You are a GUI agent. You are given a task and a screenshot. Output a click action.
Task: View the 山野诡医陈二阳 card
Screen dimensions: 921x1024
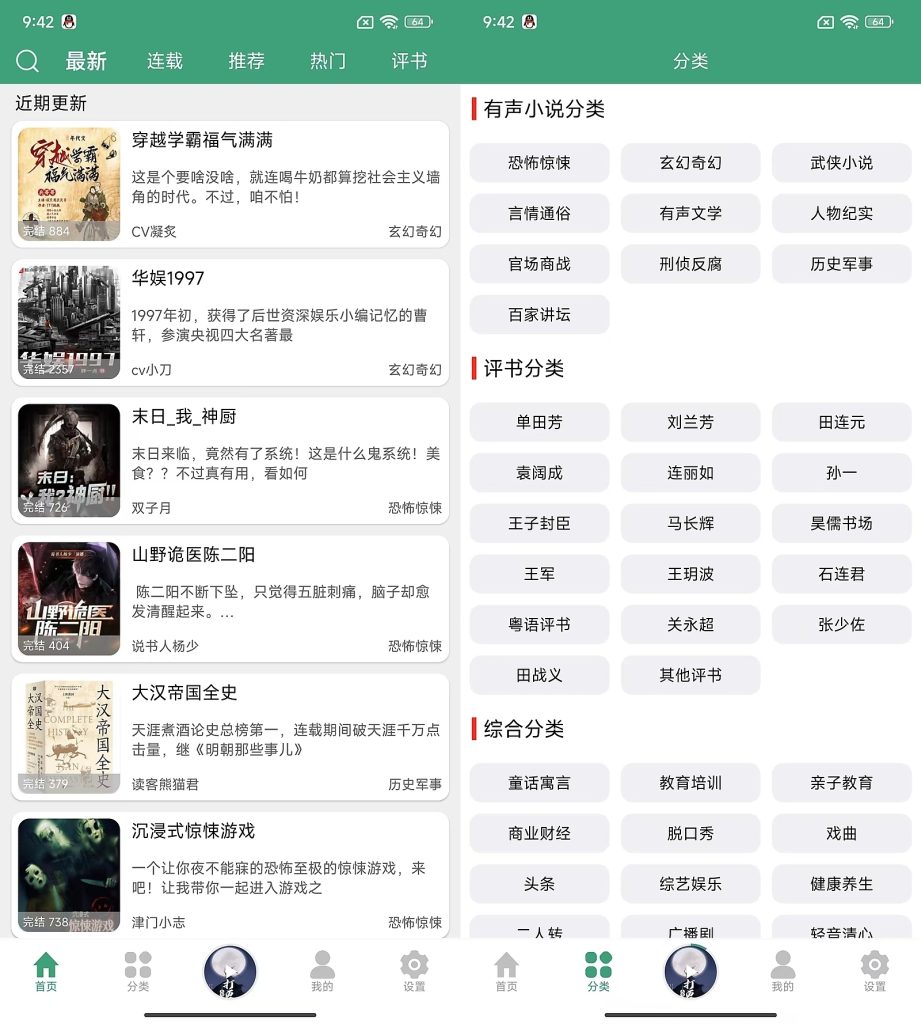[230, 599]
